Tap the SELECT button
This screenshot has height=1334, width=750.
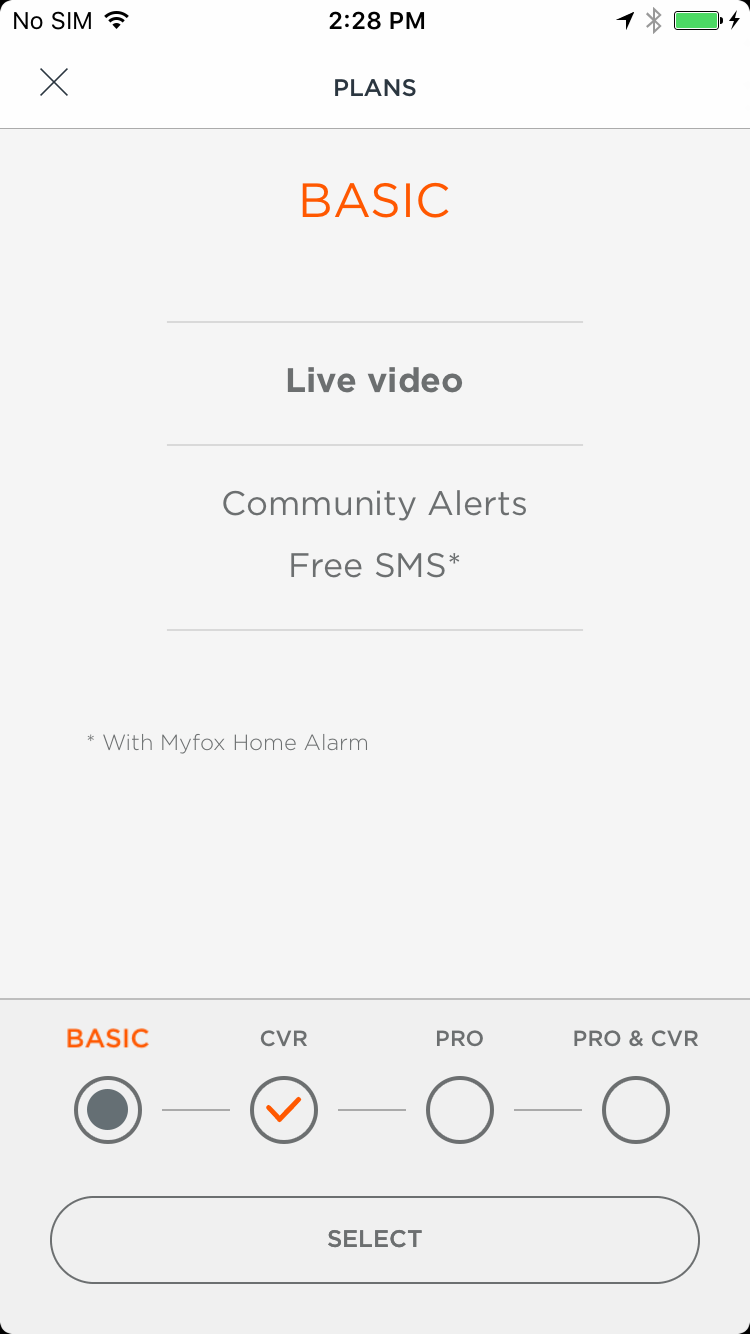[x=375, y=1240]
